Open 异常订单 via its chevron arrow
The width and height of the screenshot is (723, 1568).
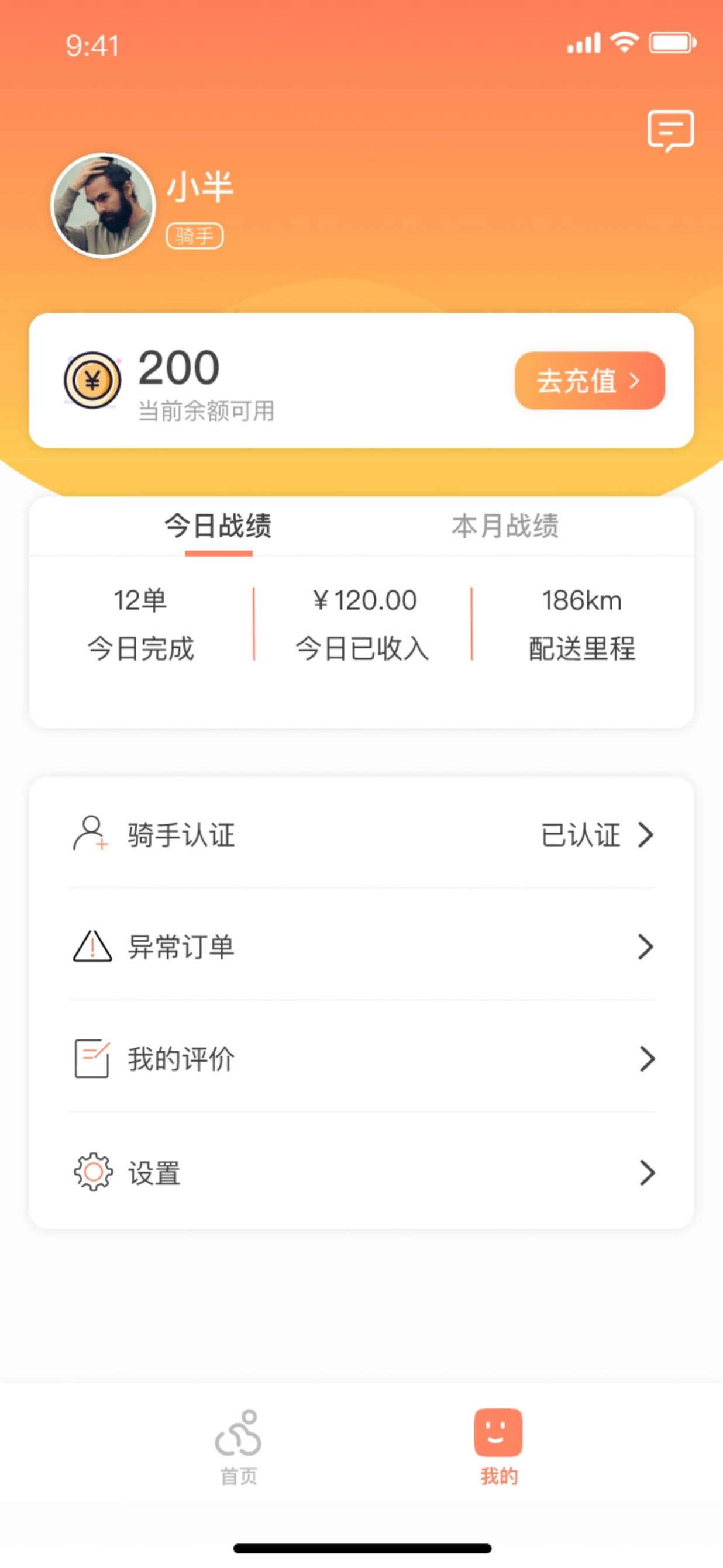(x=647, y=947)
